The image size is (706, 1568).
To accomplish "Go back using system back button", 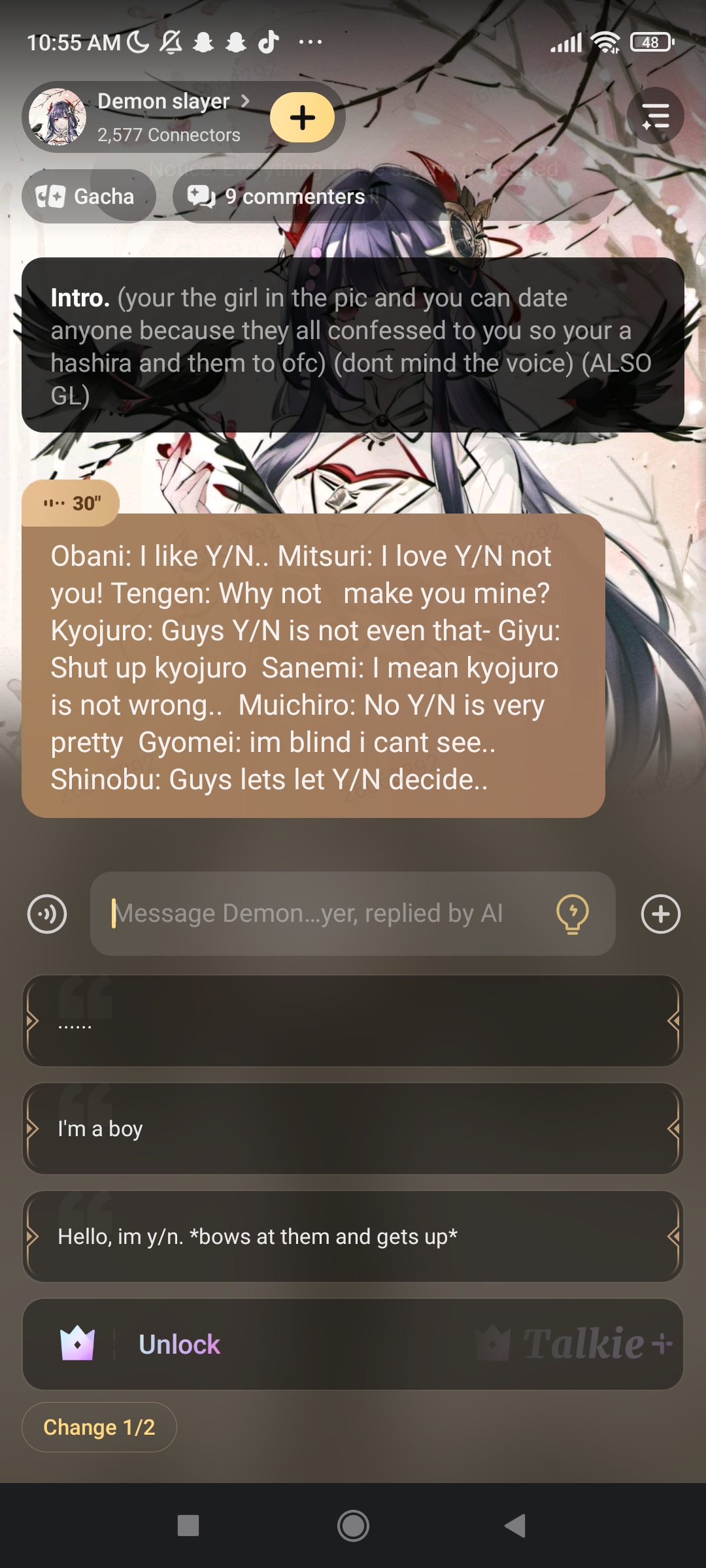I will tap(515, 1526).
